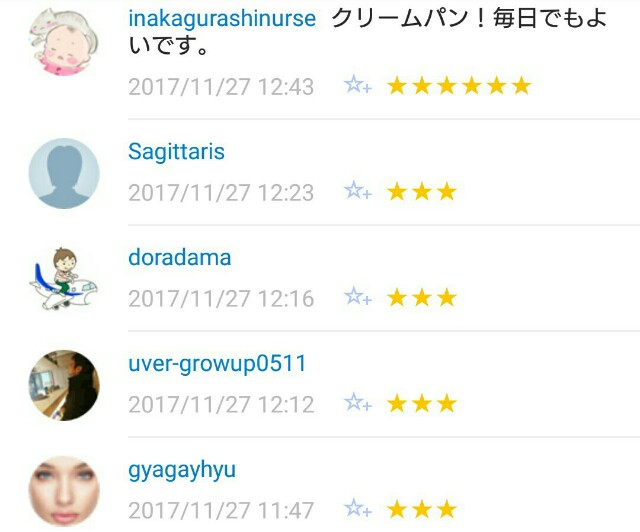This screenshot has width=640, height=532.
Task: Tap Sagittaris's default silhouette avatar
Action: pyautogui.click(x=63, y=173)
